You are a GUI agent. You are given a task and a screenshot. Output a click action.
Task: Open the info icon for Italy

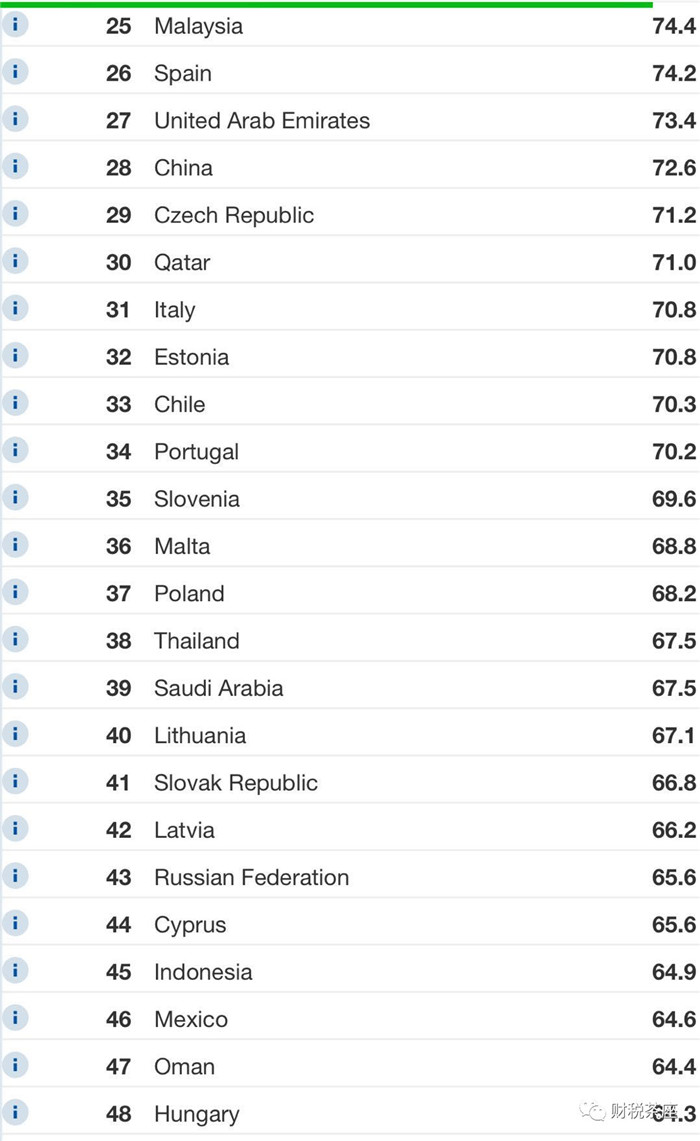[x=15, y=309]
